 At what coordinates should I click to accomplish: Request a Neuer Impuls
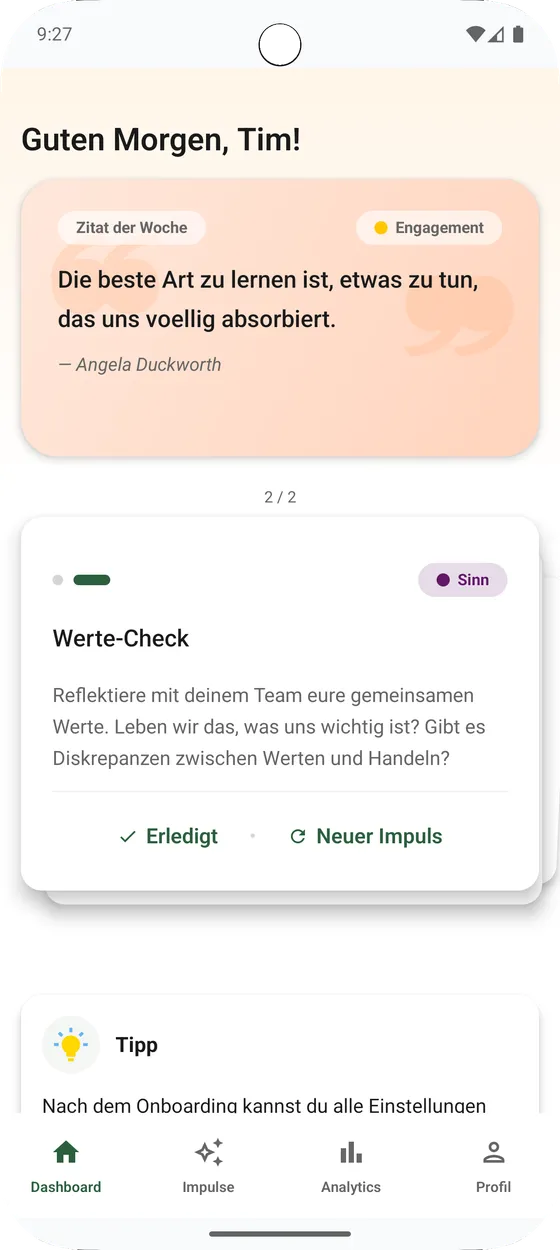click(365, 837)
